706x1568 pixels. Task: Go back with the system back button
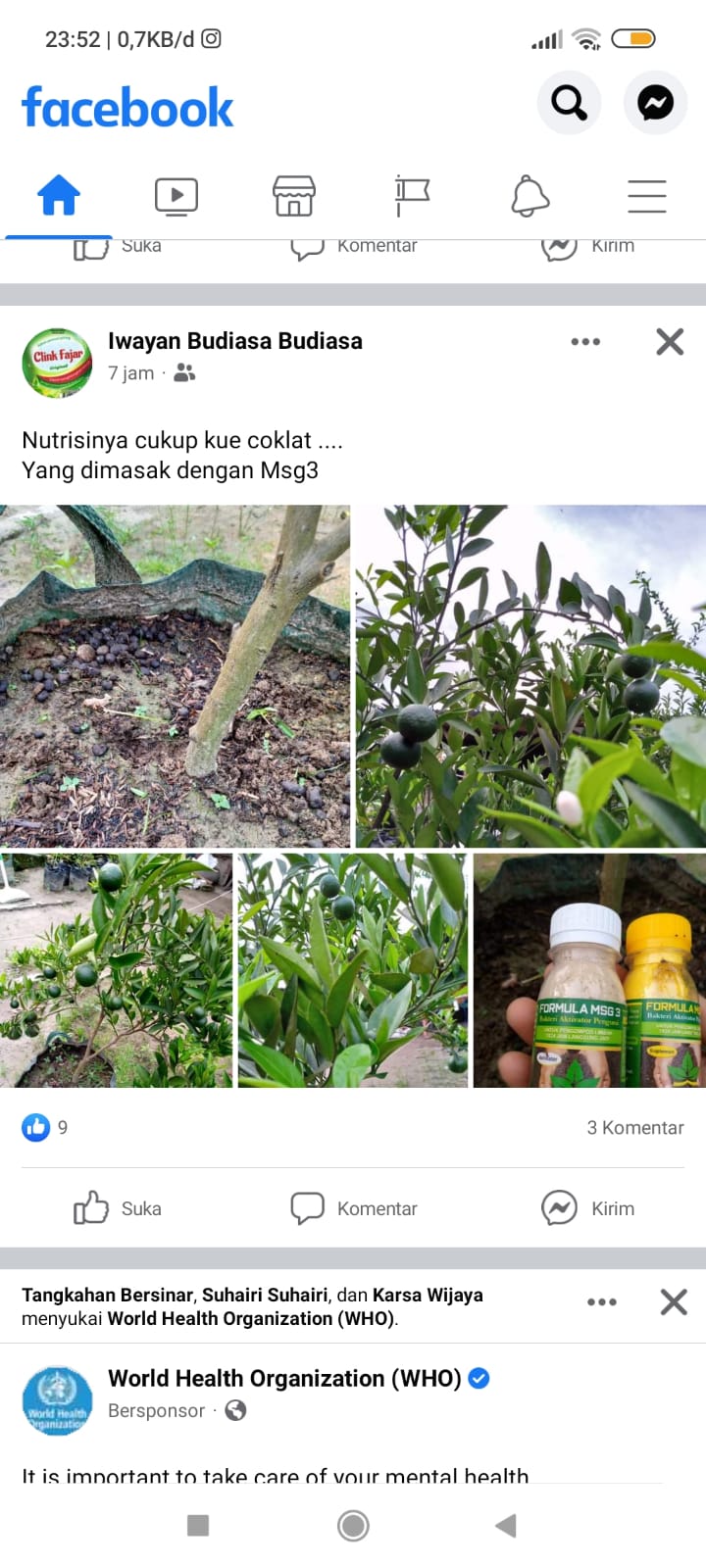(506, 1525)
